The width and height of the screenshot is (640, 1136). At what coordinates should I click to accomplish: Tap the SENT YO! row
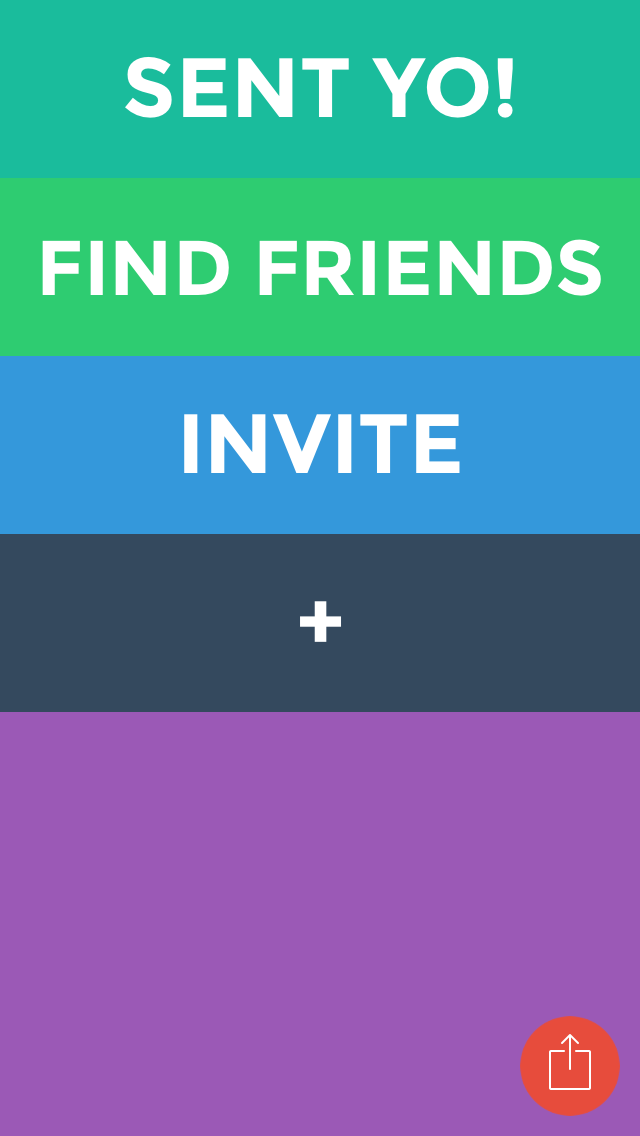320,89
